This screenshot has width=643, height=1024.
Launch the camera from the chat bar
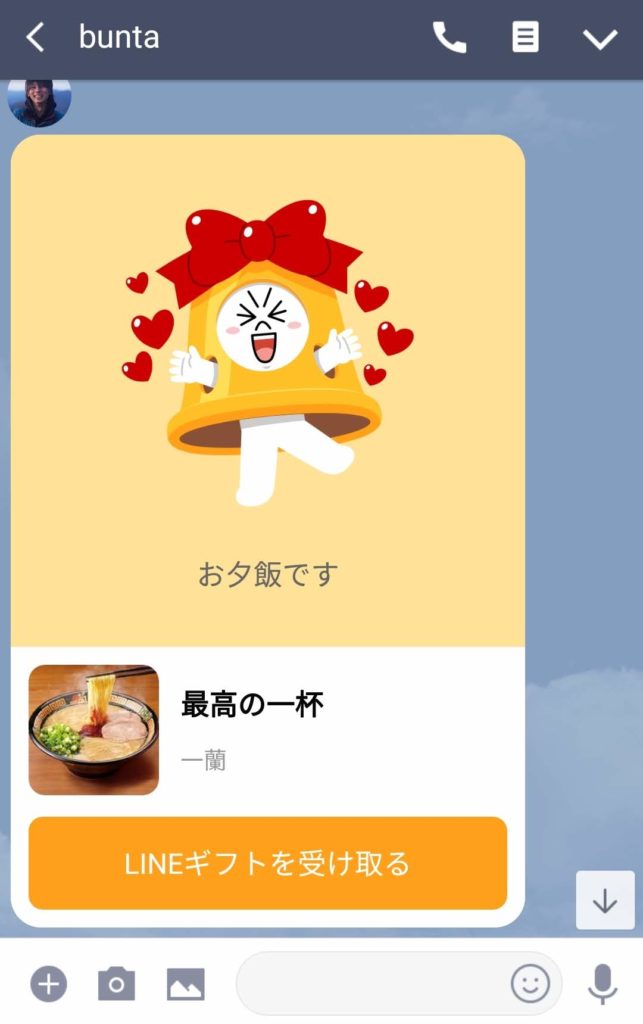click(116, 984)
